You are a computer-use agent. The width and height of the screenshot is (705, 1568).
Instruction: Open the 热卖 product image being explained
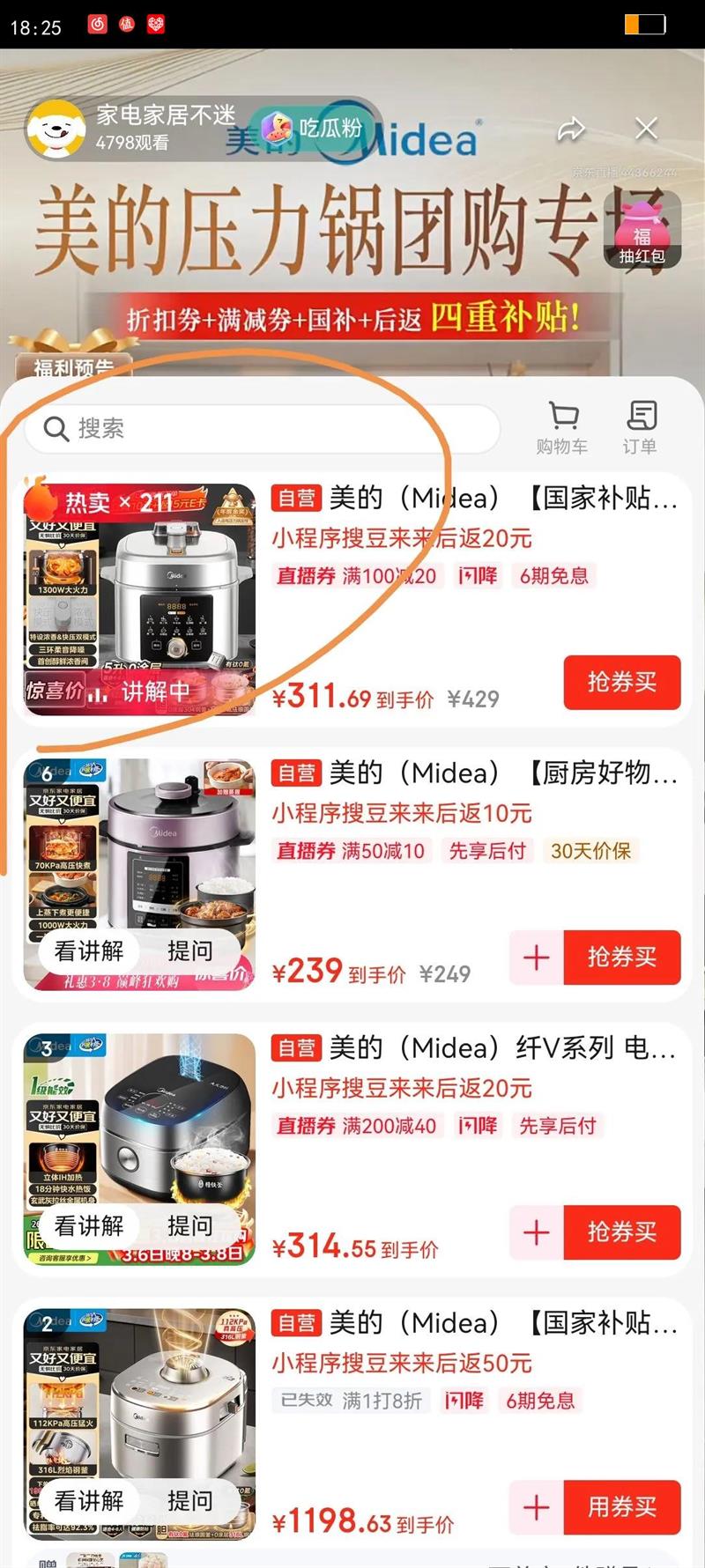click(139, 599)
